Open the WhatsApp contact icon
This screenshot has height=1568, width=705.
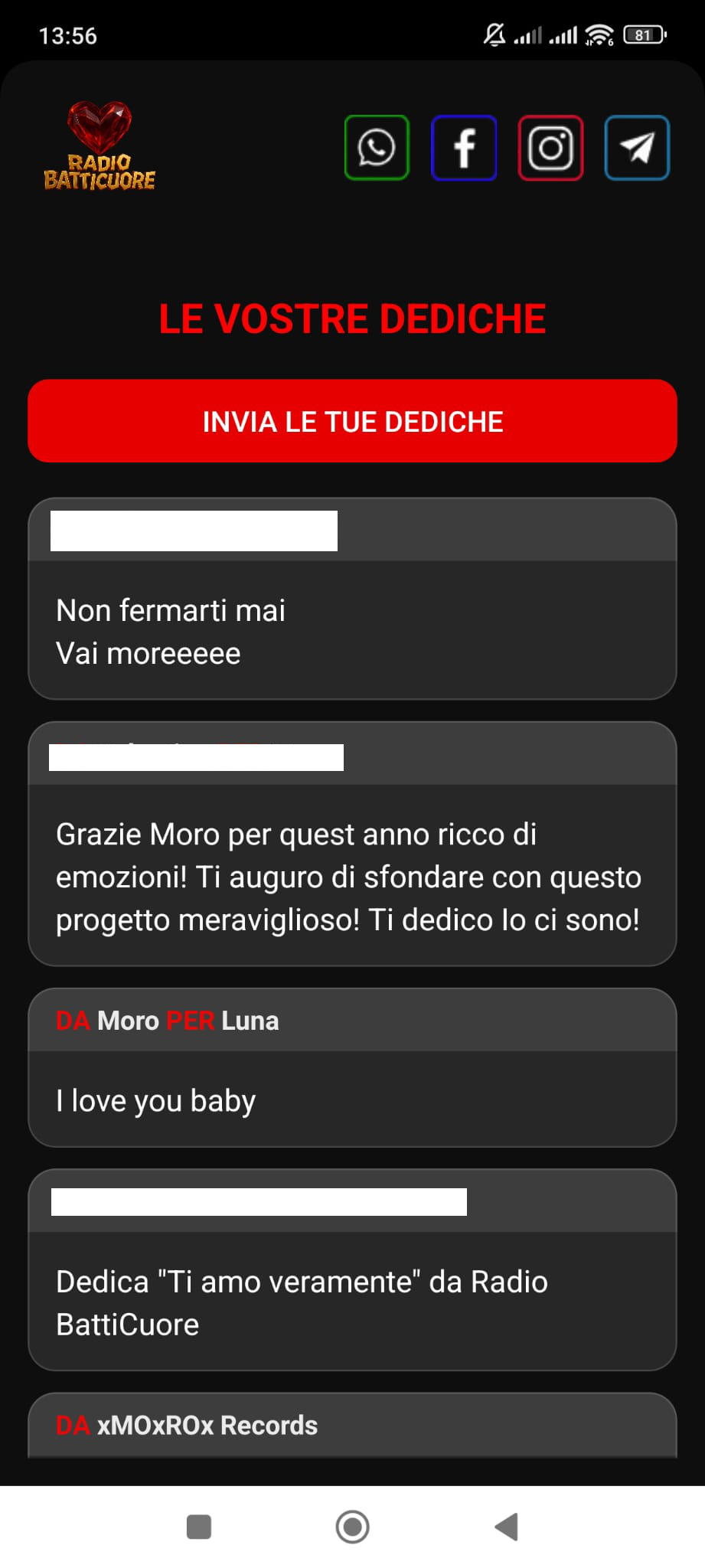tap(376, 147)
